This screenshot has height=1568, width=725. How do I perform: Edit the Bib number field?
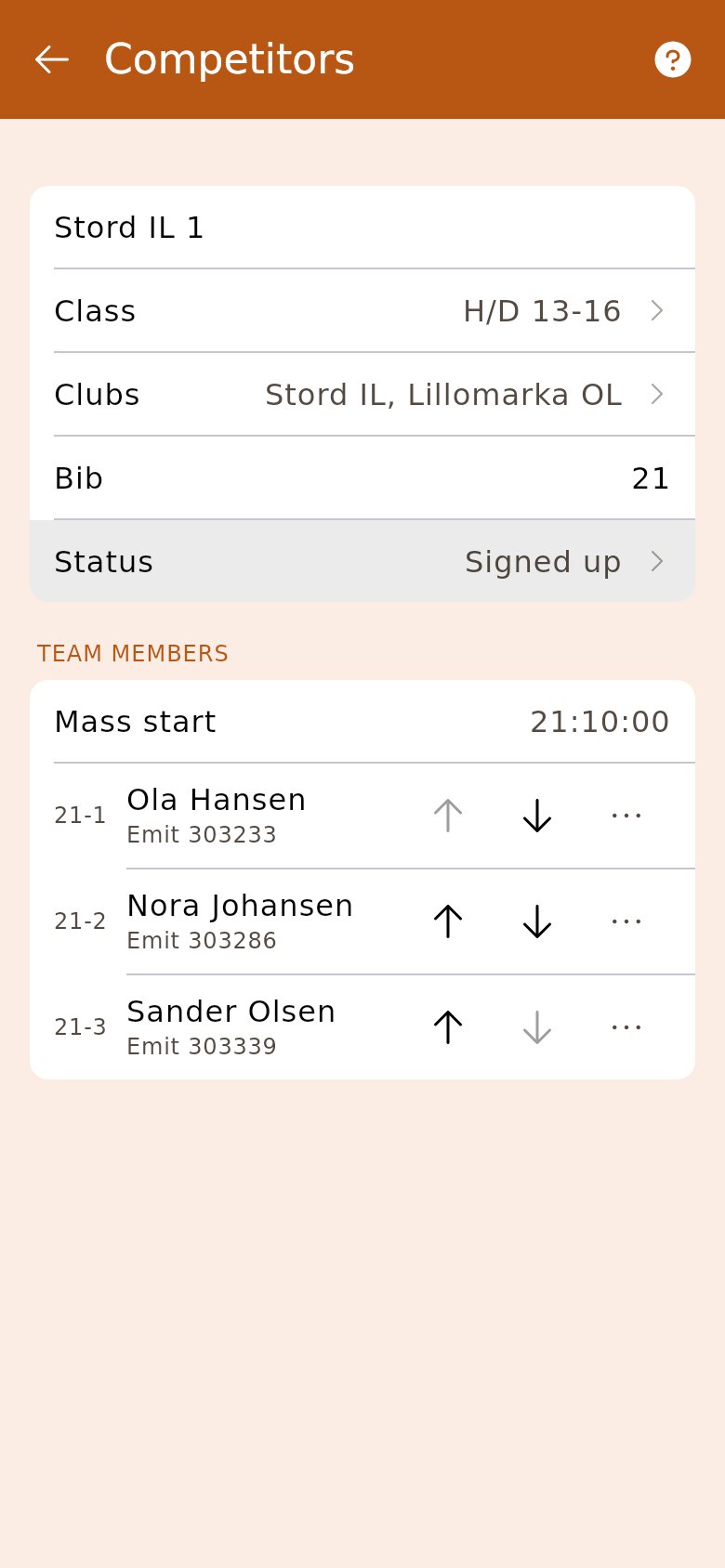point(362,478)
